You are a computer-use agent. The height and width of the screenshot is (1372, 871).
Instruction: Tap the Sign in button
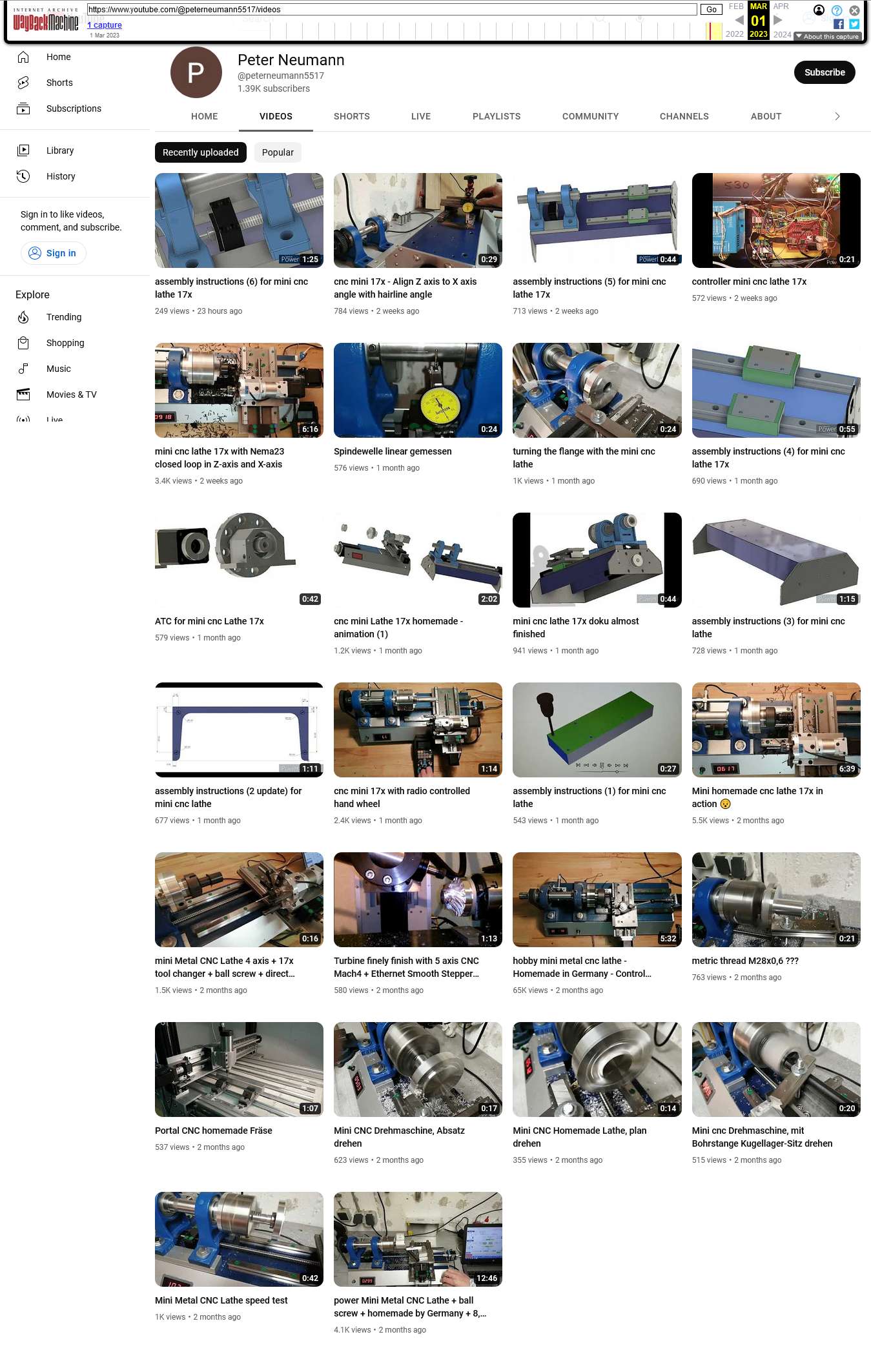[53, 253]
